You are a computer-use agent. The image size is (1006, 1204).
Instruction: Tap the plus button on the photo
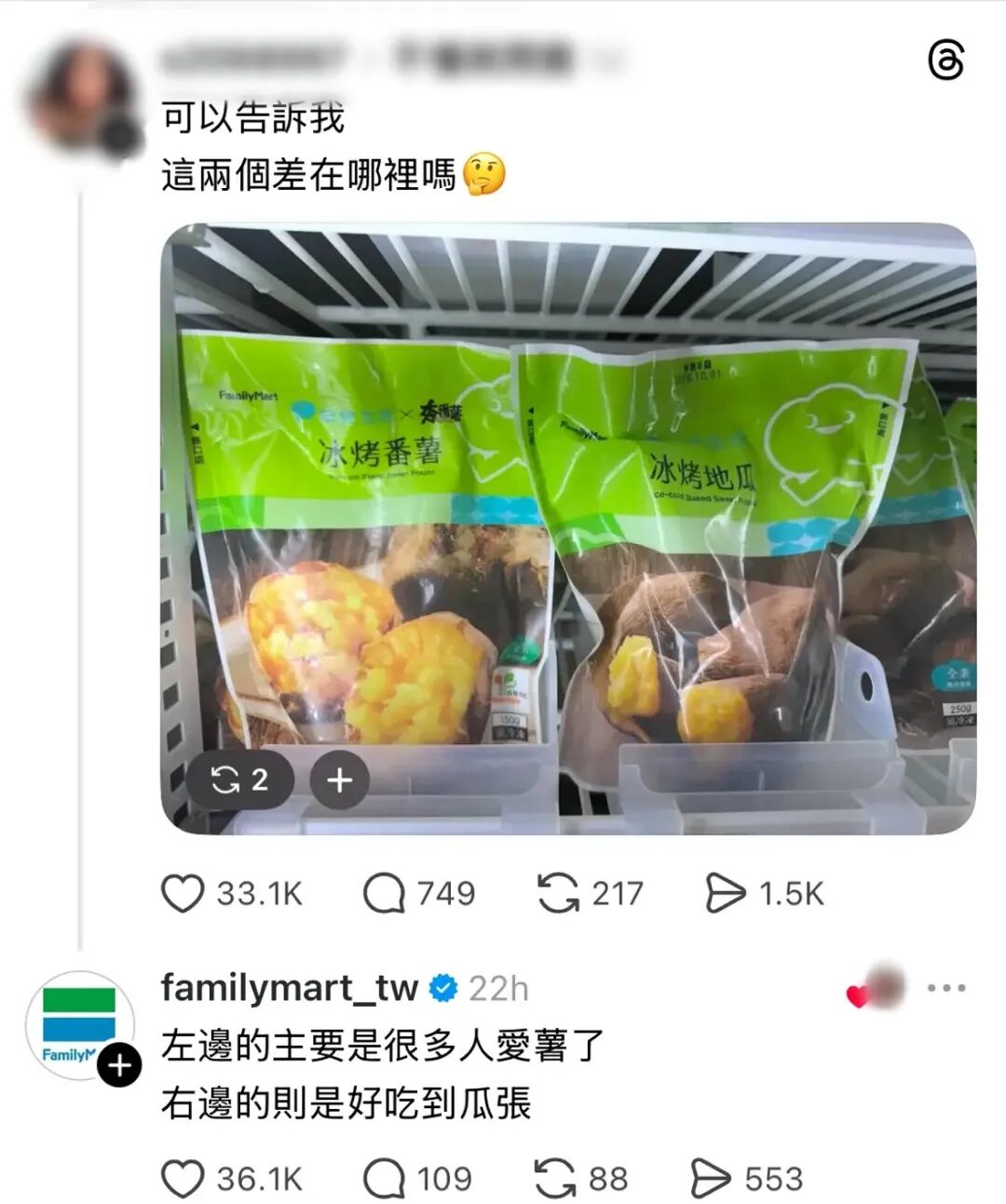[339, 779]
